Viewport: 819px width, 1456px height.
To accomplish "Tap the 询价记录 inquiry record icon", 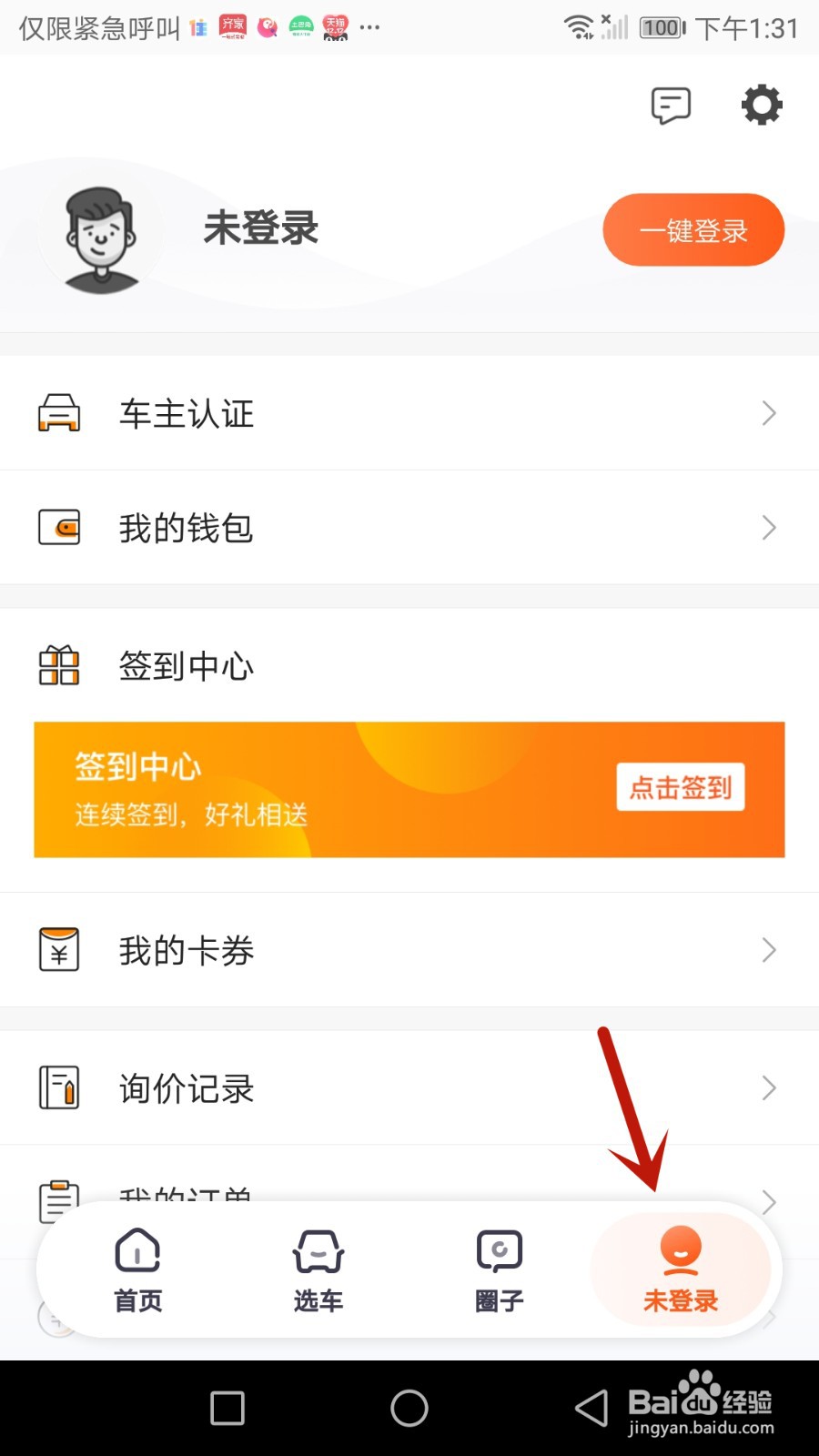I will pos(59,1088).
